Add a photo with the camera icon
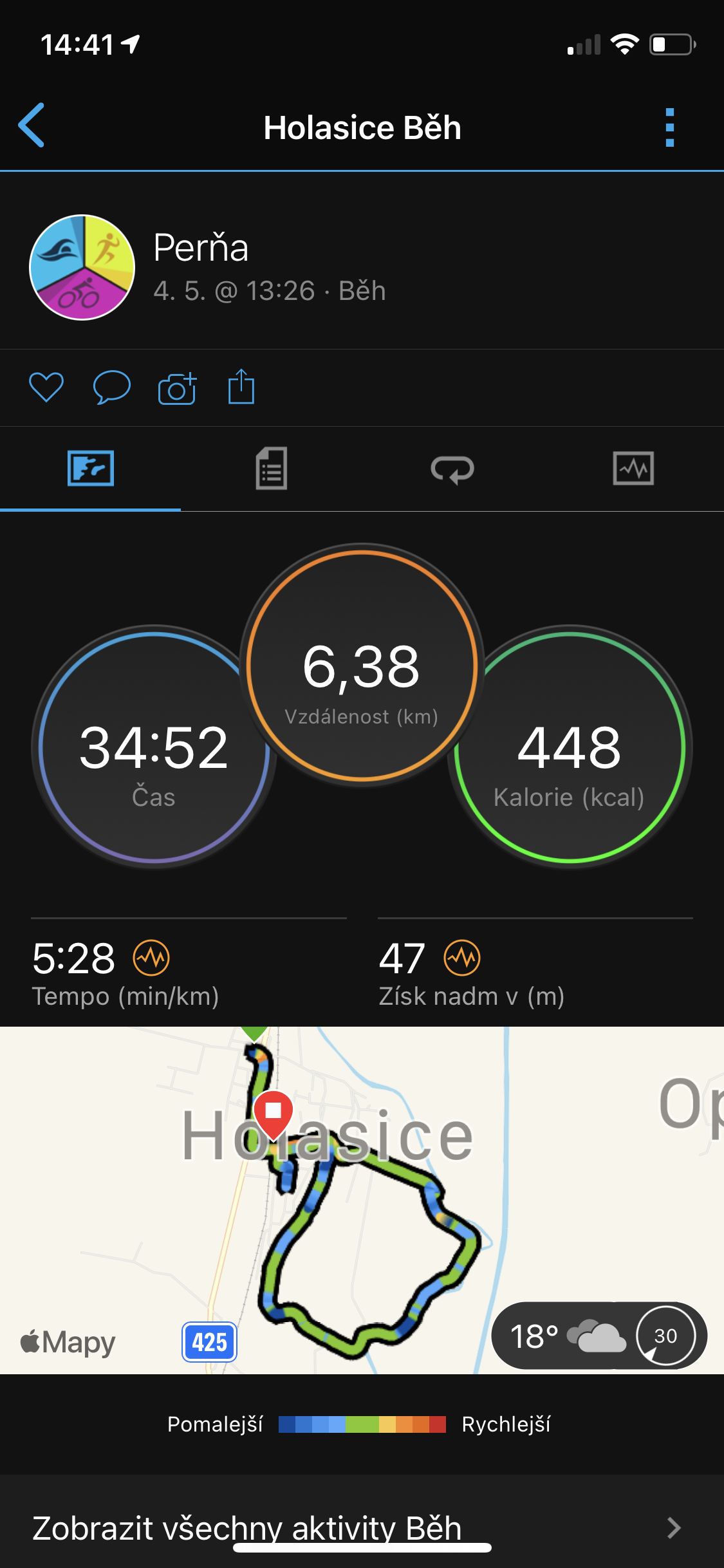 177,387
